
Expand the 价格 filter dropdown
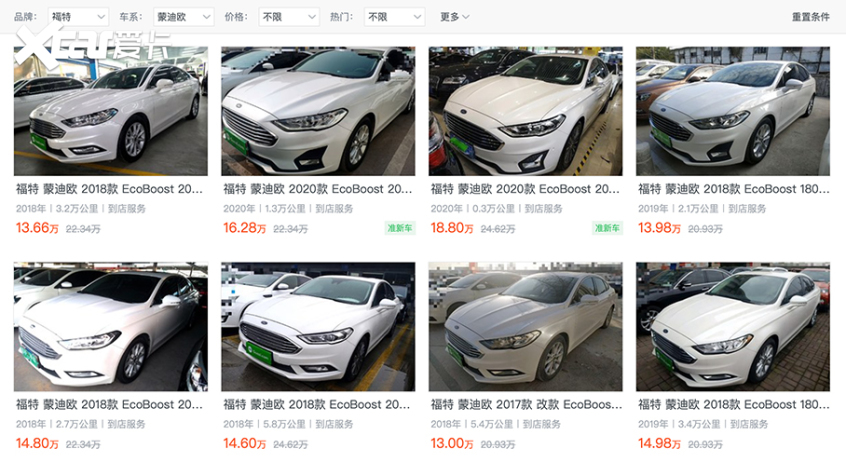[288, 17]
